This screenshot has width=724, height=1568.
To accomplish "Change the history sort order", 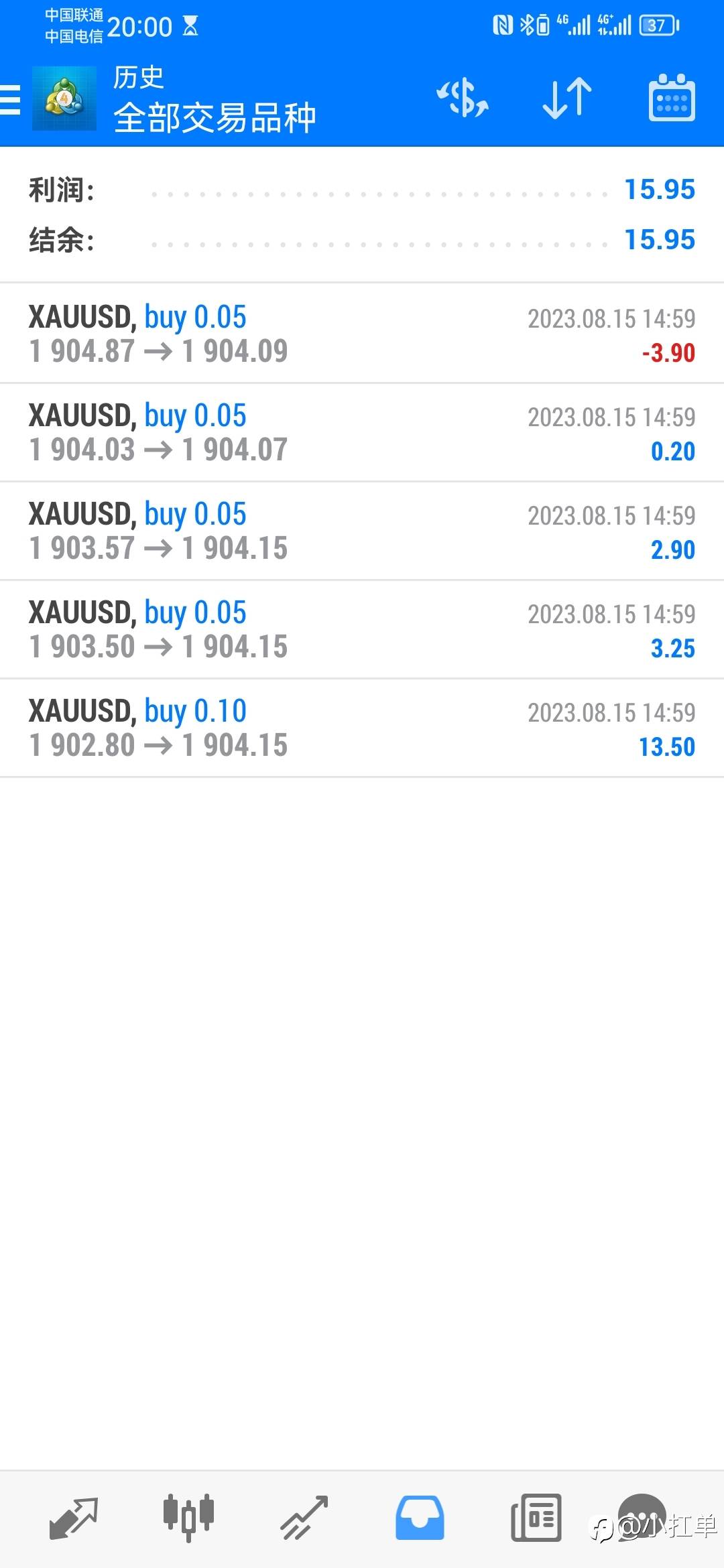I will tap(567, 99).
